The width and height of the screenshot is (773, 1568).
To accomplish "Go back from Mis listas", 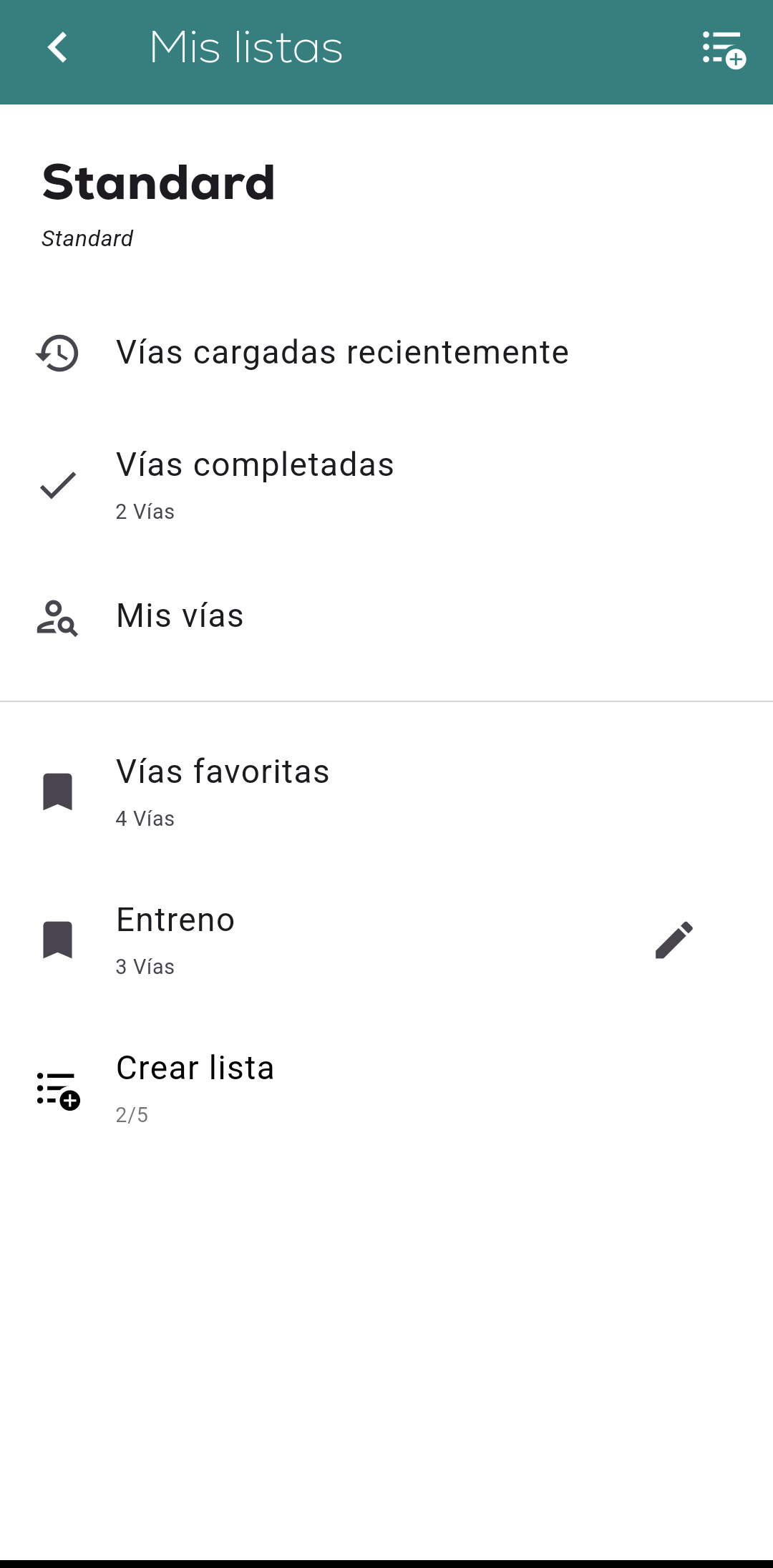I will click(x=57, y=48).
